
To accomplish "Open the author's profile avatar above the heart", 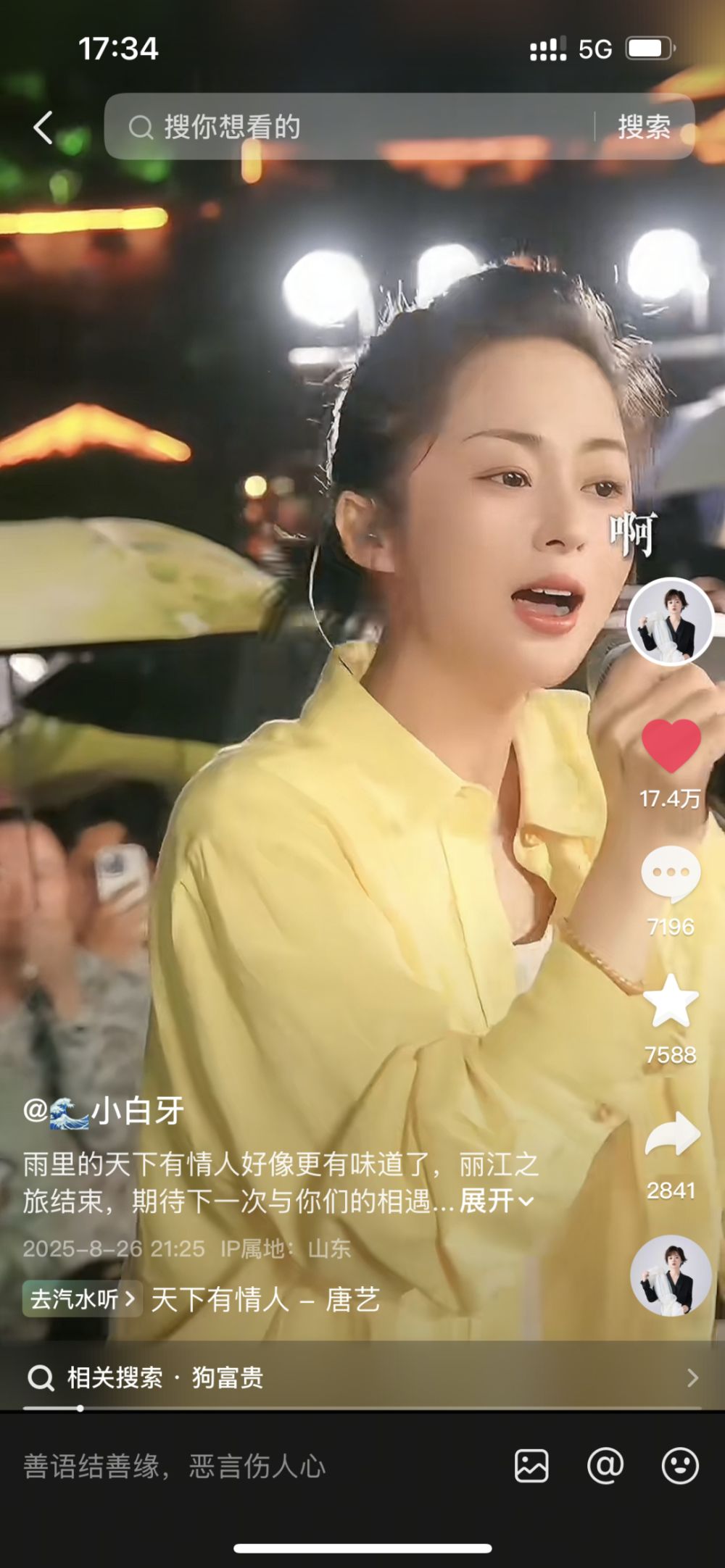I will coord(670,622).
